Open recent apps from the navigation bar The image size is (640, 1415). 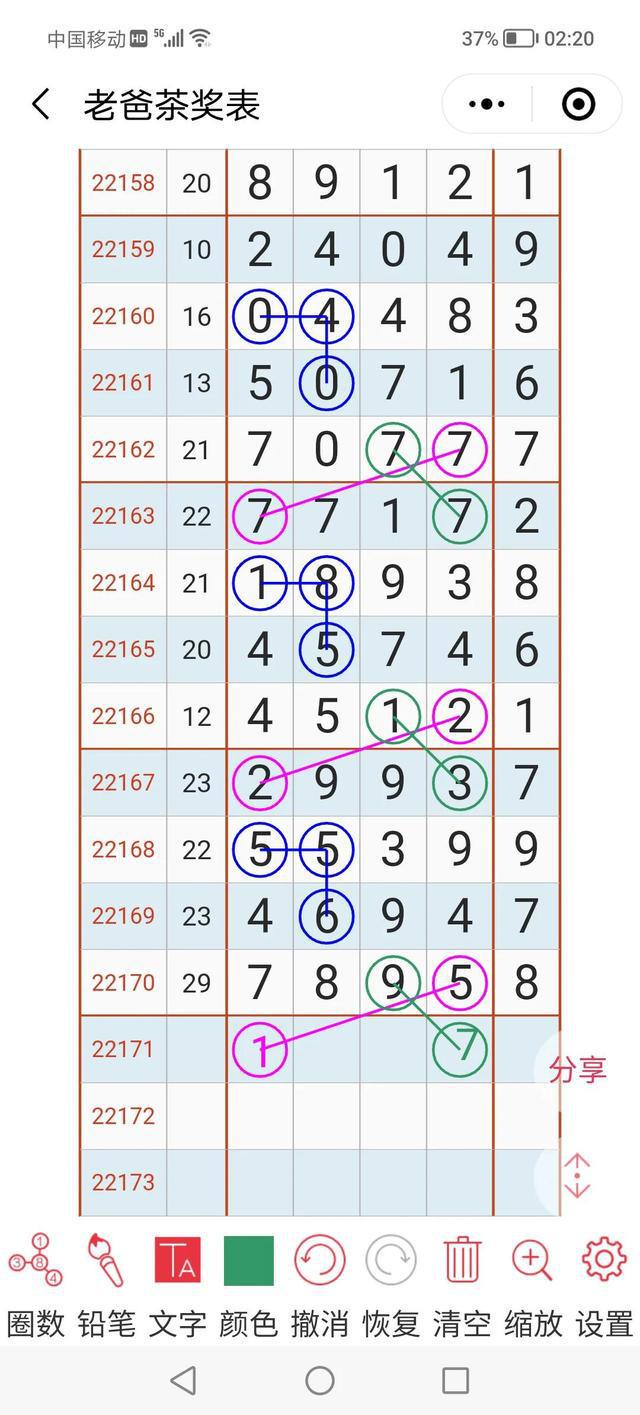tap(455, 1381)
